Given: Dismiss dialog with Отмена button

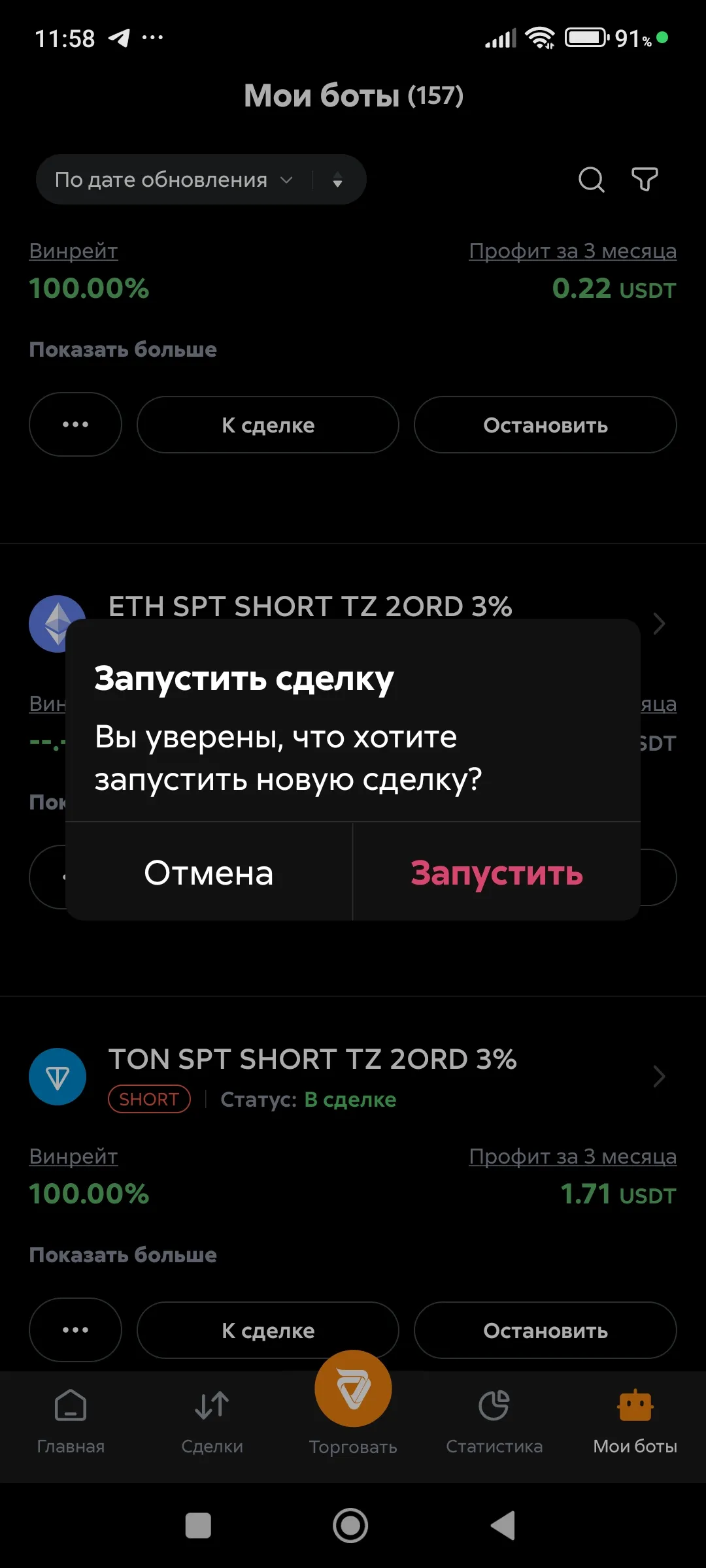Looking at the screenshot, I should (209, 874).
